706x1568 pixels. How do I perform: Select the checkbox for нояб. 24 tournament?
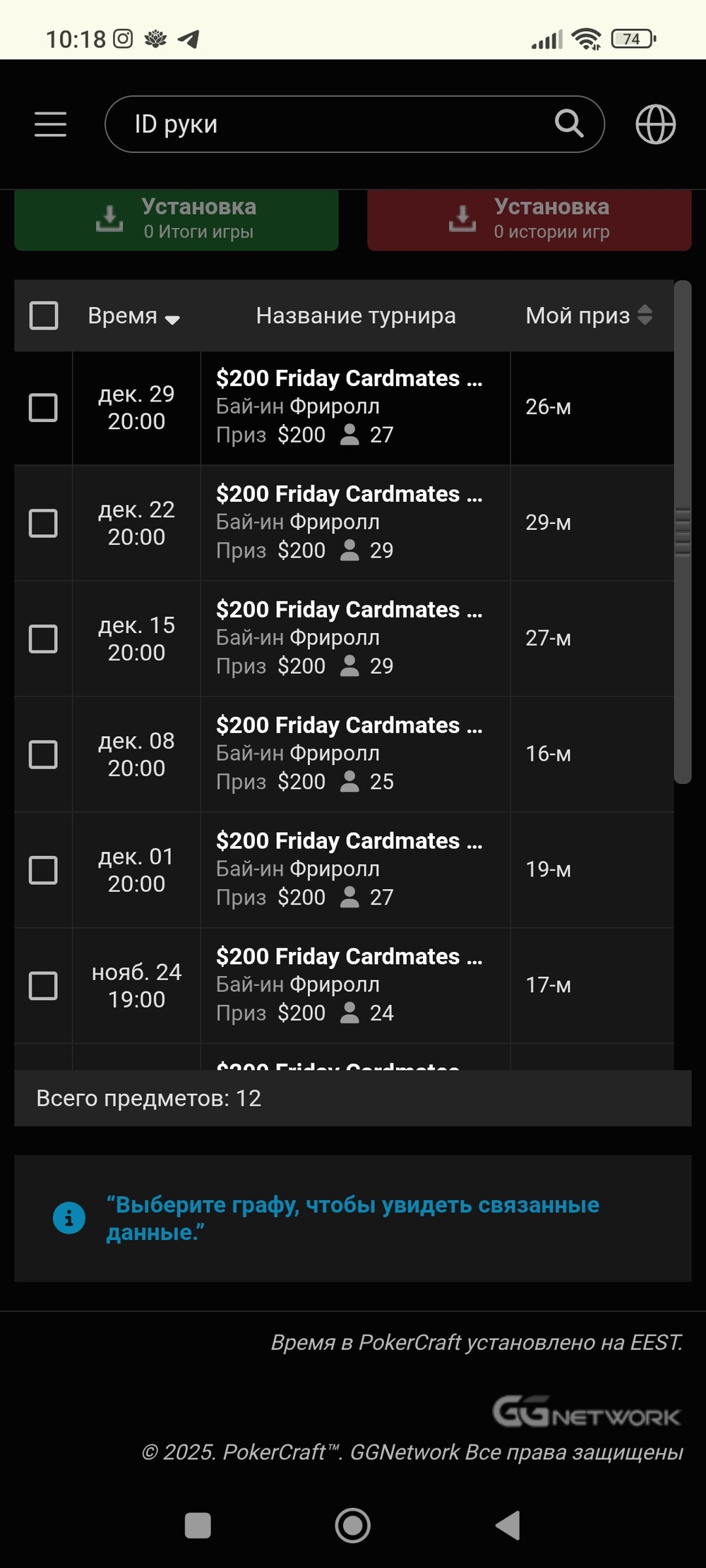tap(43, 986)
